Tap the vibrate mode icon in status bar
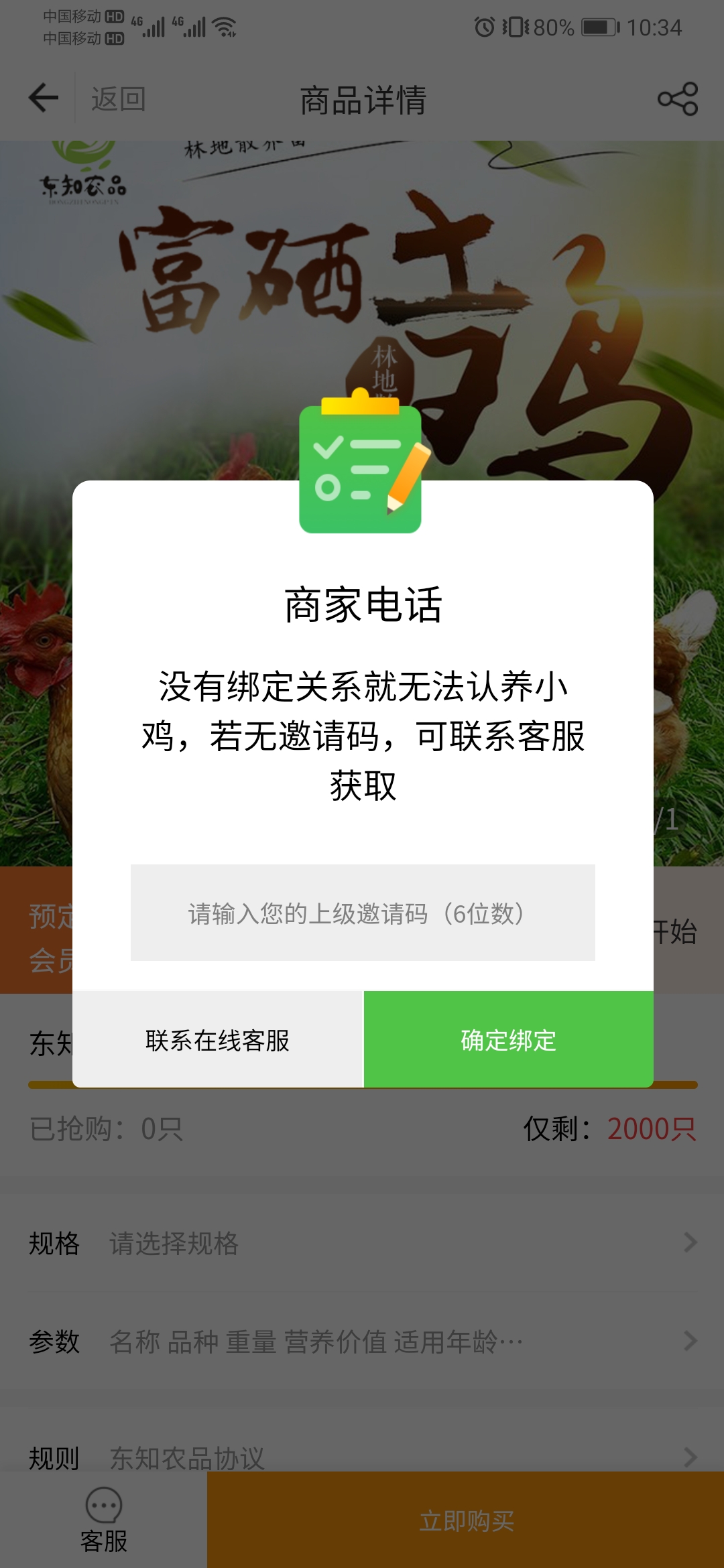This screenshot has width=724, height=1568. click(516, 27)
